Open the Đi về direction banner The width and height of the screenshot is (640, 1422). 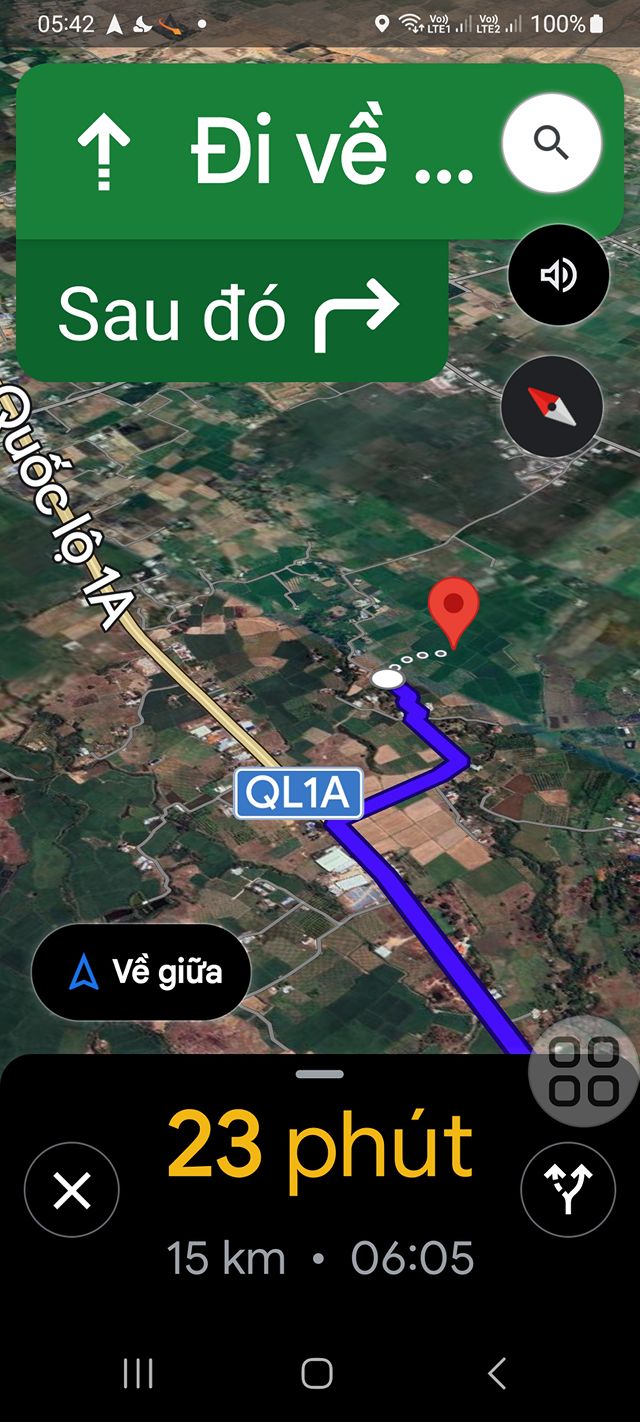click(x=260, y=152)
